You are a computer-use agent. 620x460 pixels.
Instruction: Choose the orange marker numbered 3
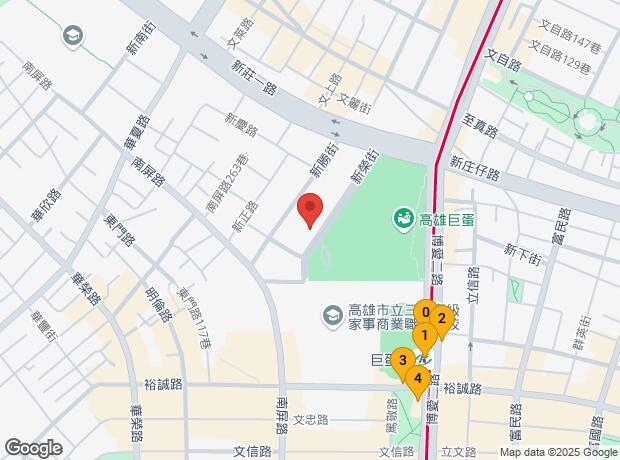(402, 360)
